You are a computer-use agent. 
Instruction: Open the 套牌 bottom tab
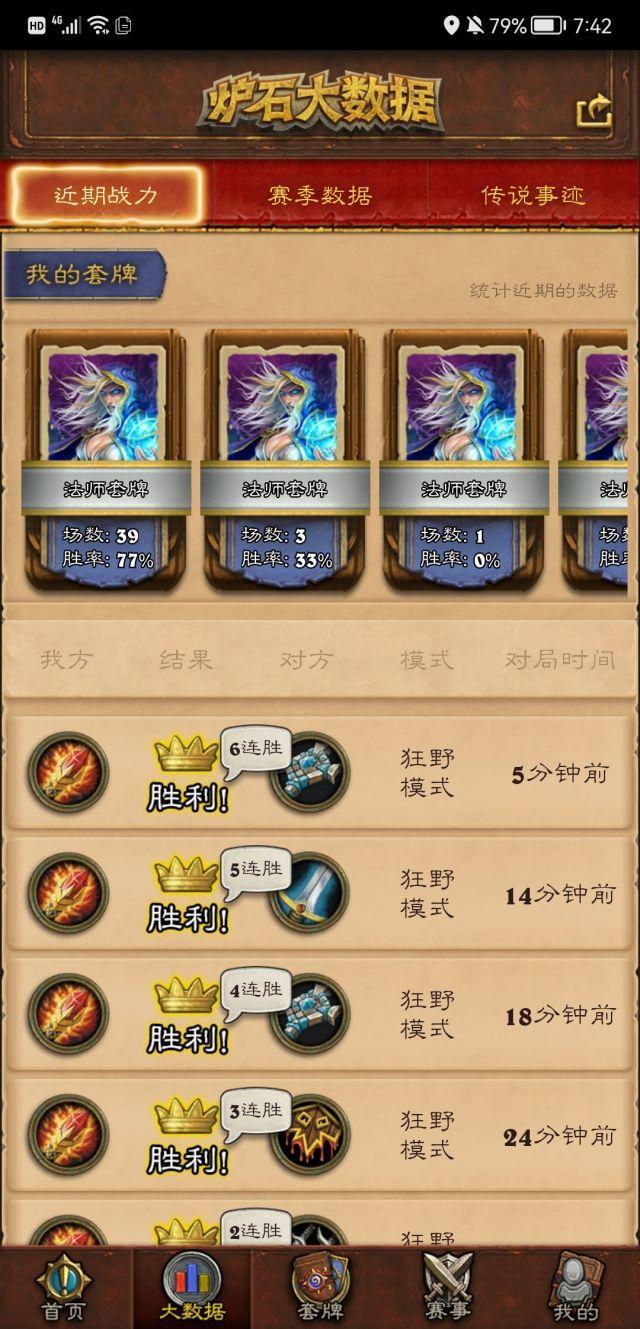[x=320, y=1287]
